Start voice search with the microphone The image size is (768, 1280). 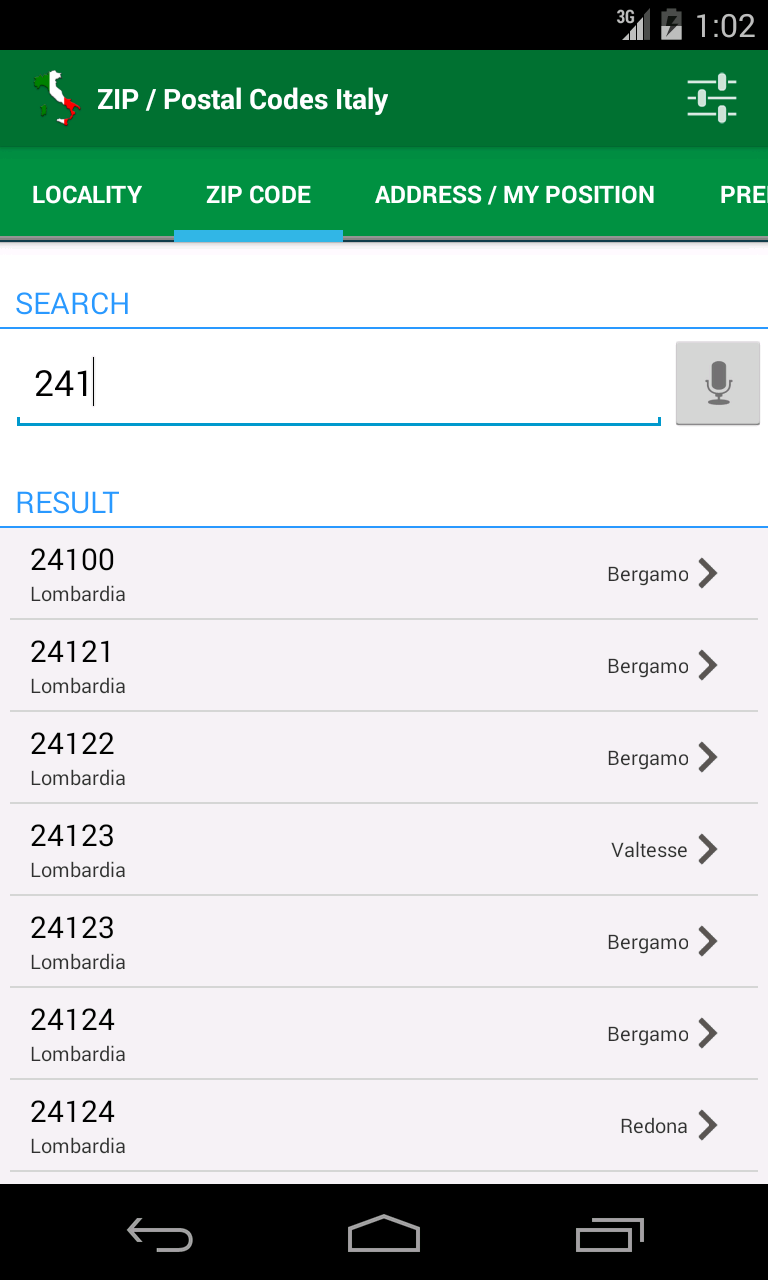717,383
